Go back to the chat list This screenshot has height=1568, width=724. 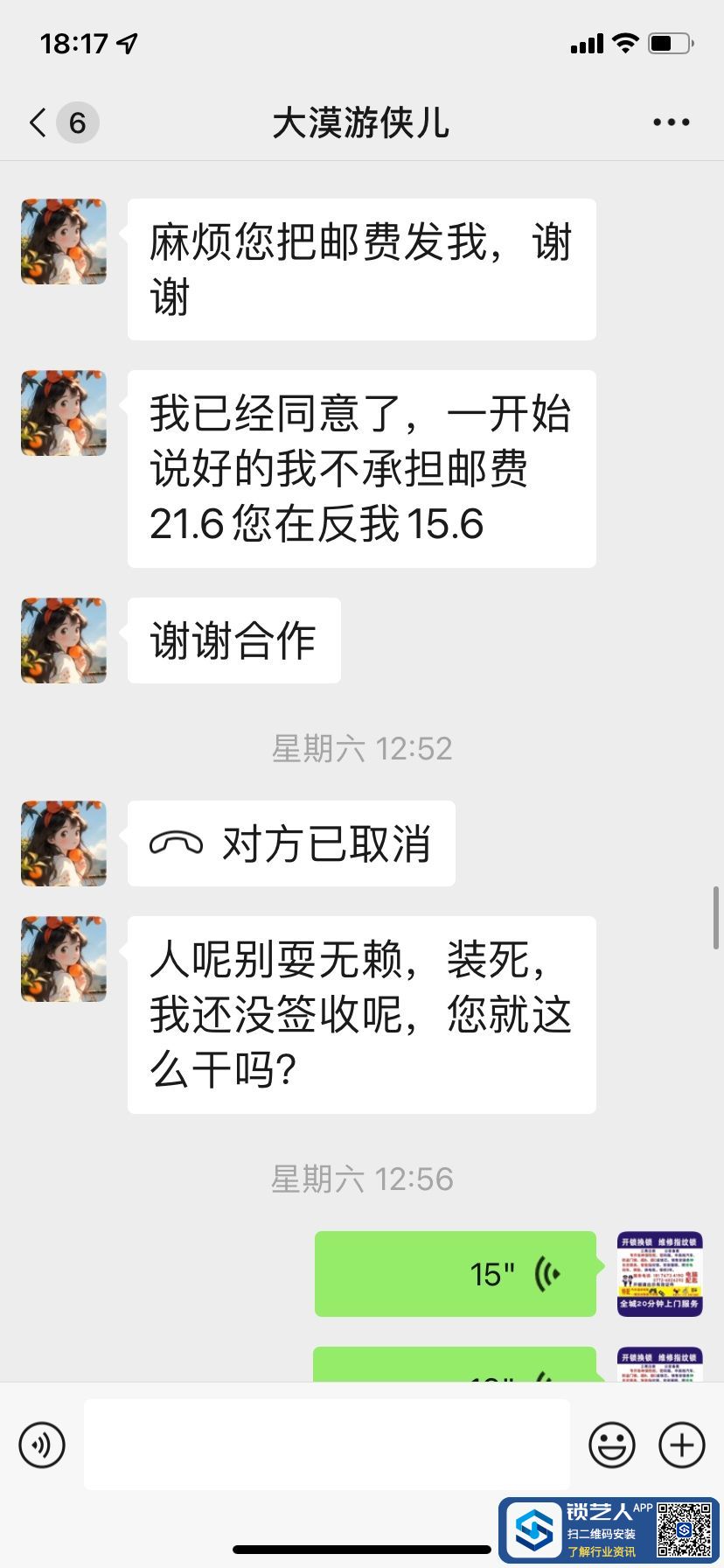(x=38, y=122)
